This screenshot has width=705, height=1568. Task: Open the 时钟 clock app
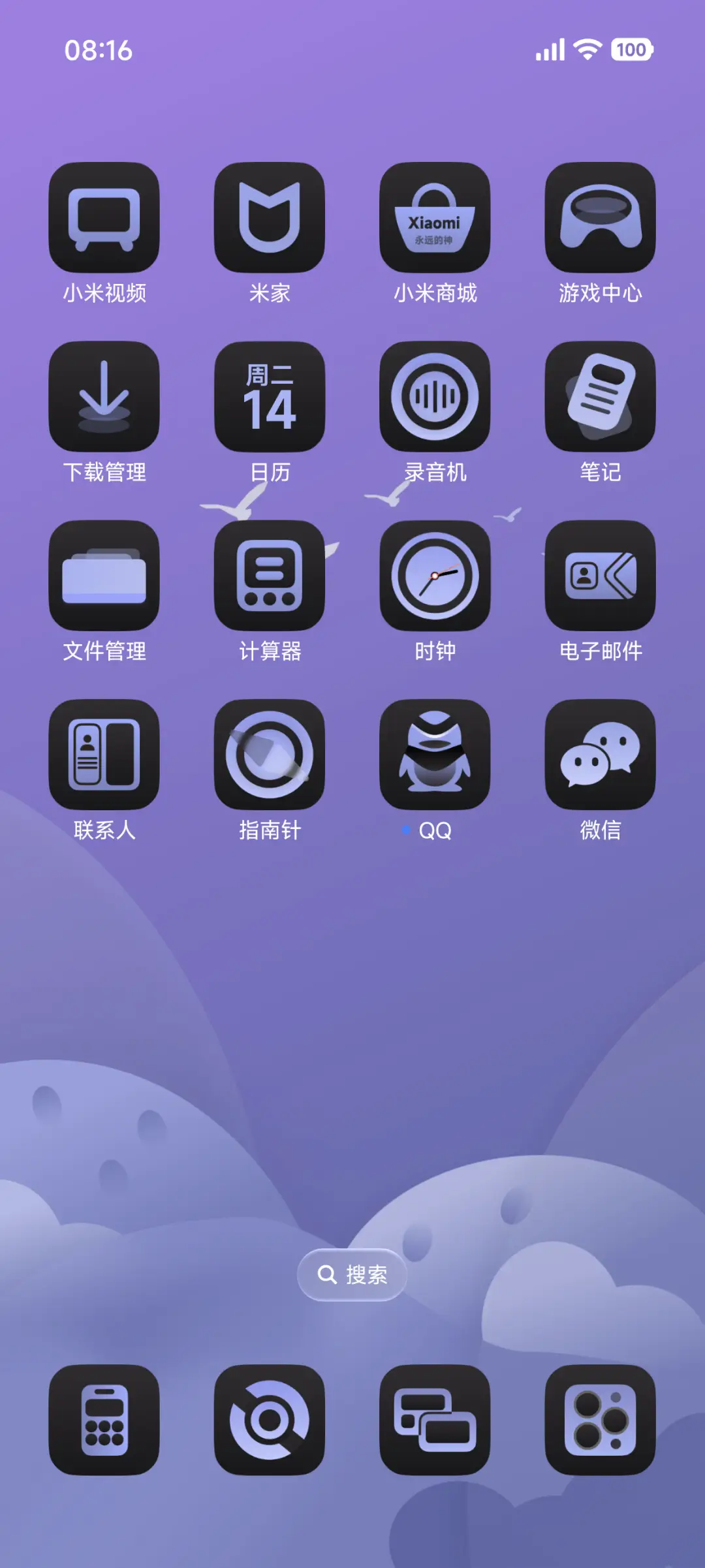pos(434,576)
